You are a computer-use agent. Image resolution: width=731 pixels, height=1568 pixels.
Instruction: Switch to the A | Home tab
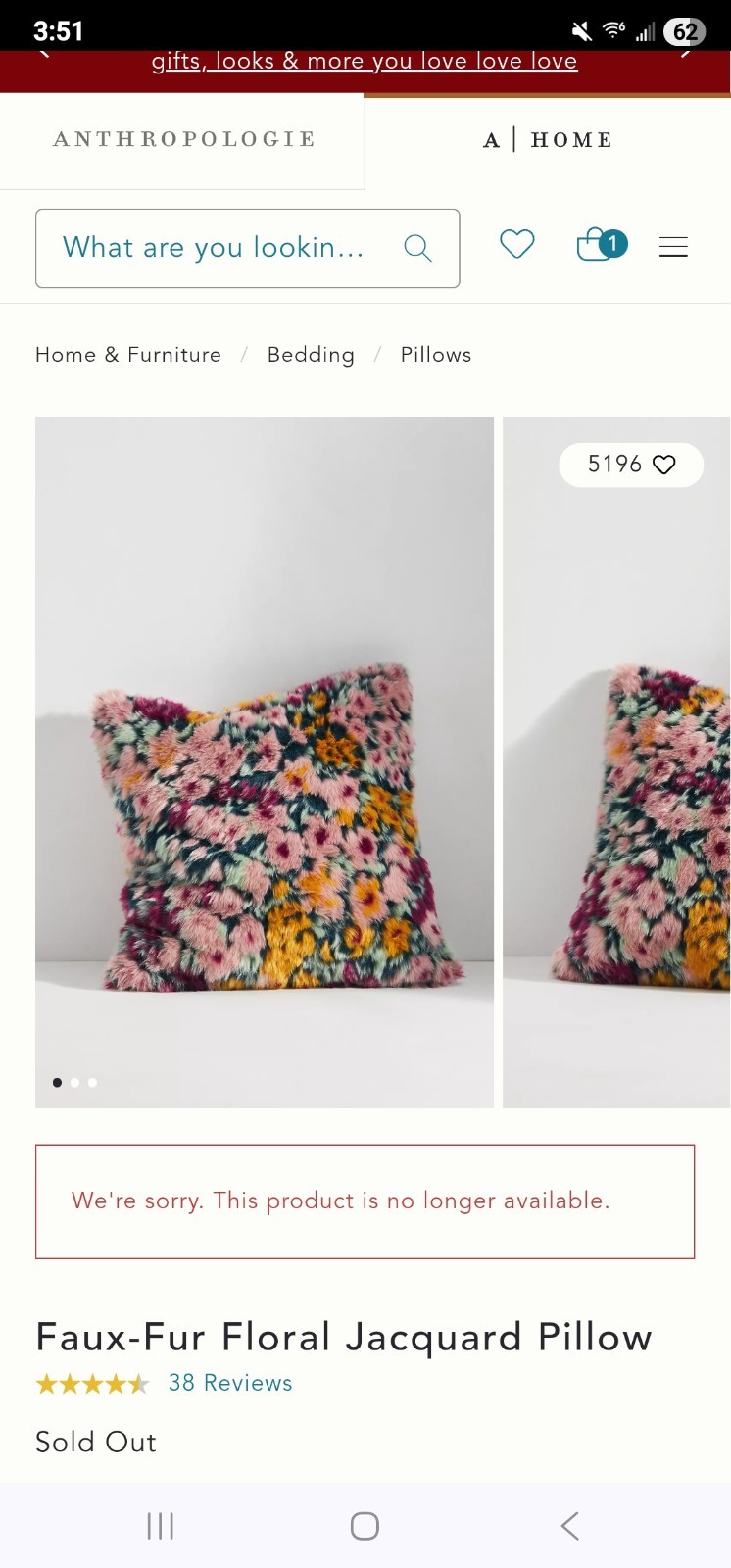(548, 140)
